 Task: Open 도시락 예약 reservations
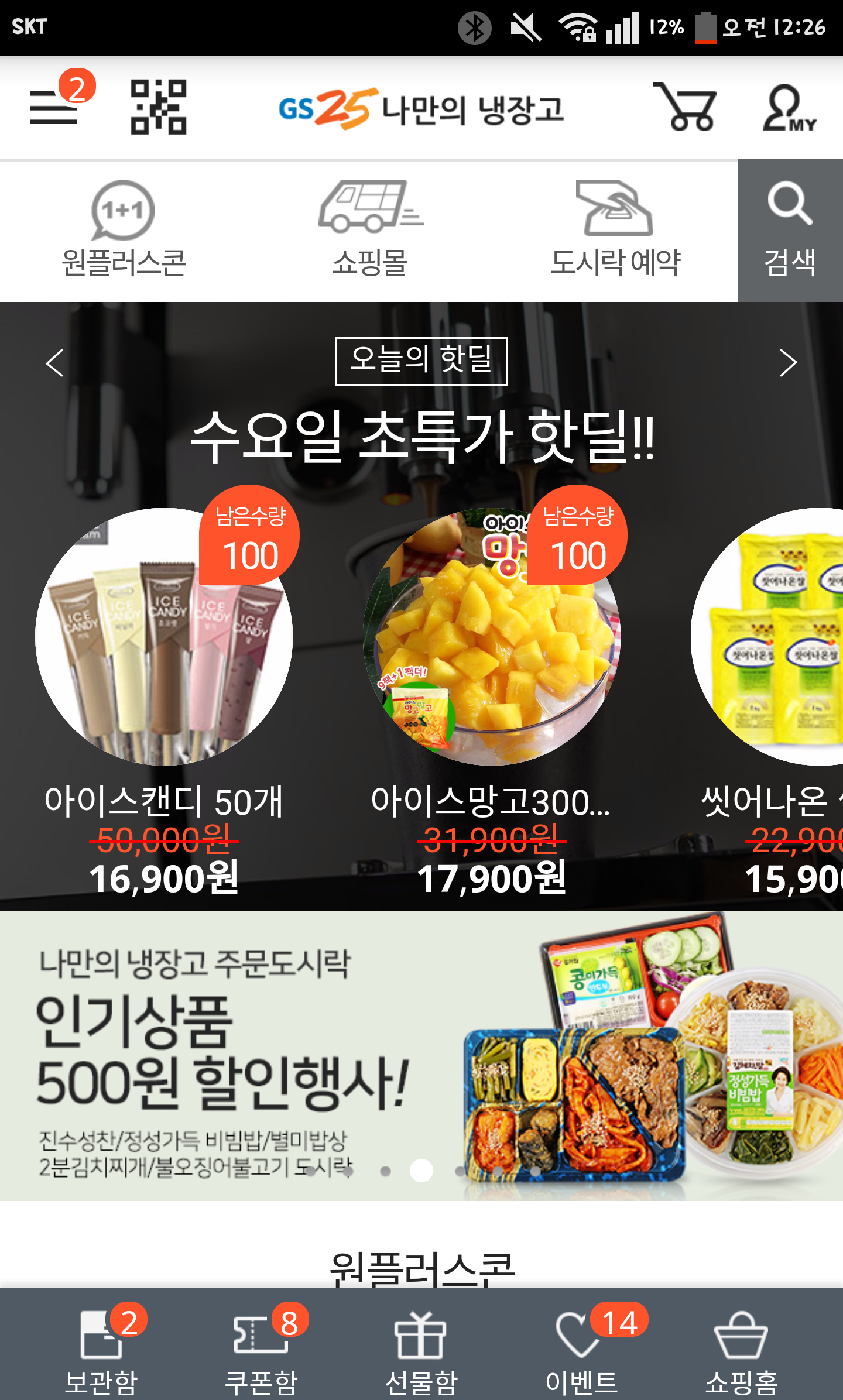click(615, 230)
